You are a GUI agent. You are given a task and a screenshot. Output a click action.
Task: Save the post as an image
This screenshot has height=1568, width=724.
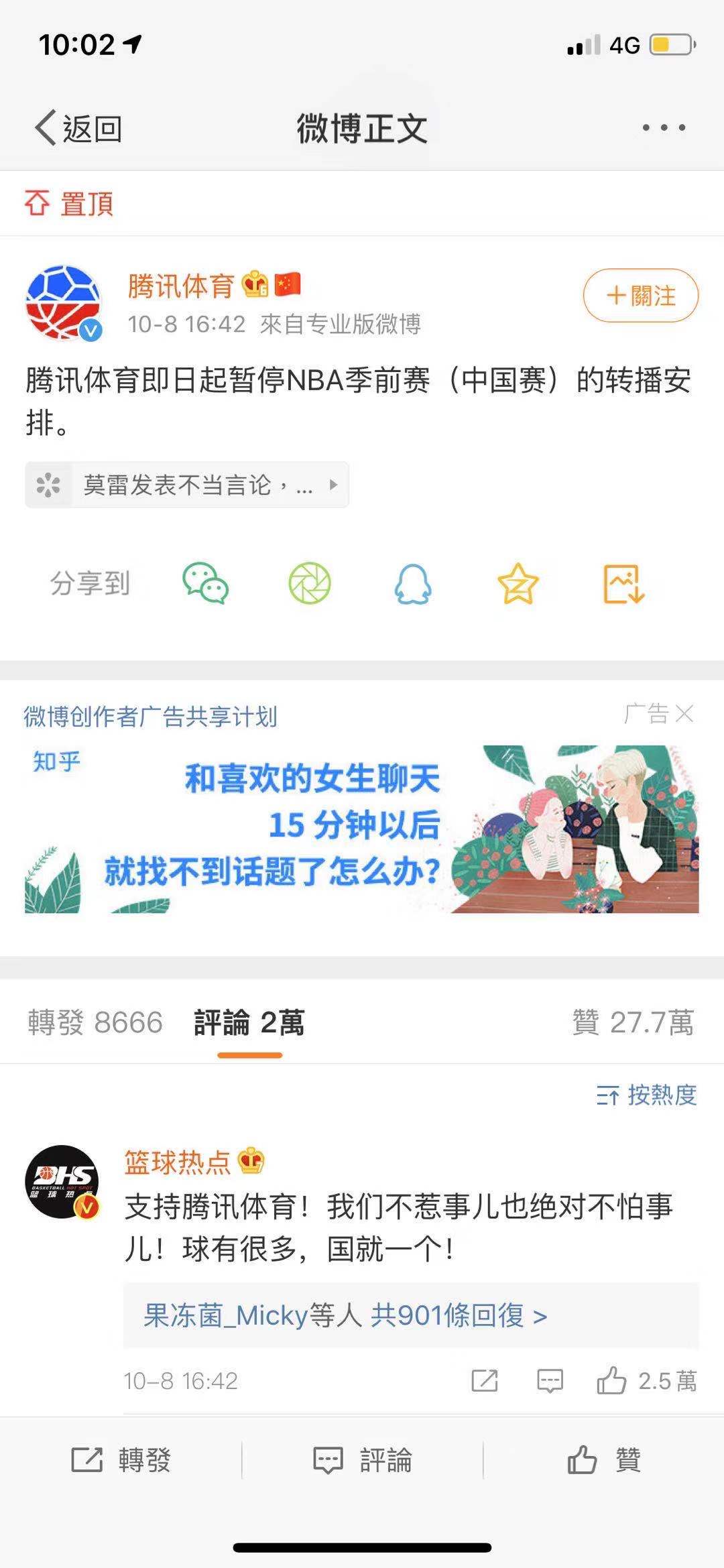click(x=623, y=583)
